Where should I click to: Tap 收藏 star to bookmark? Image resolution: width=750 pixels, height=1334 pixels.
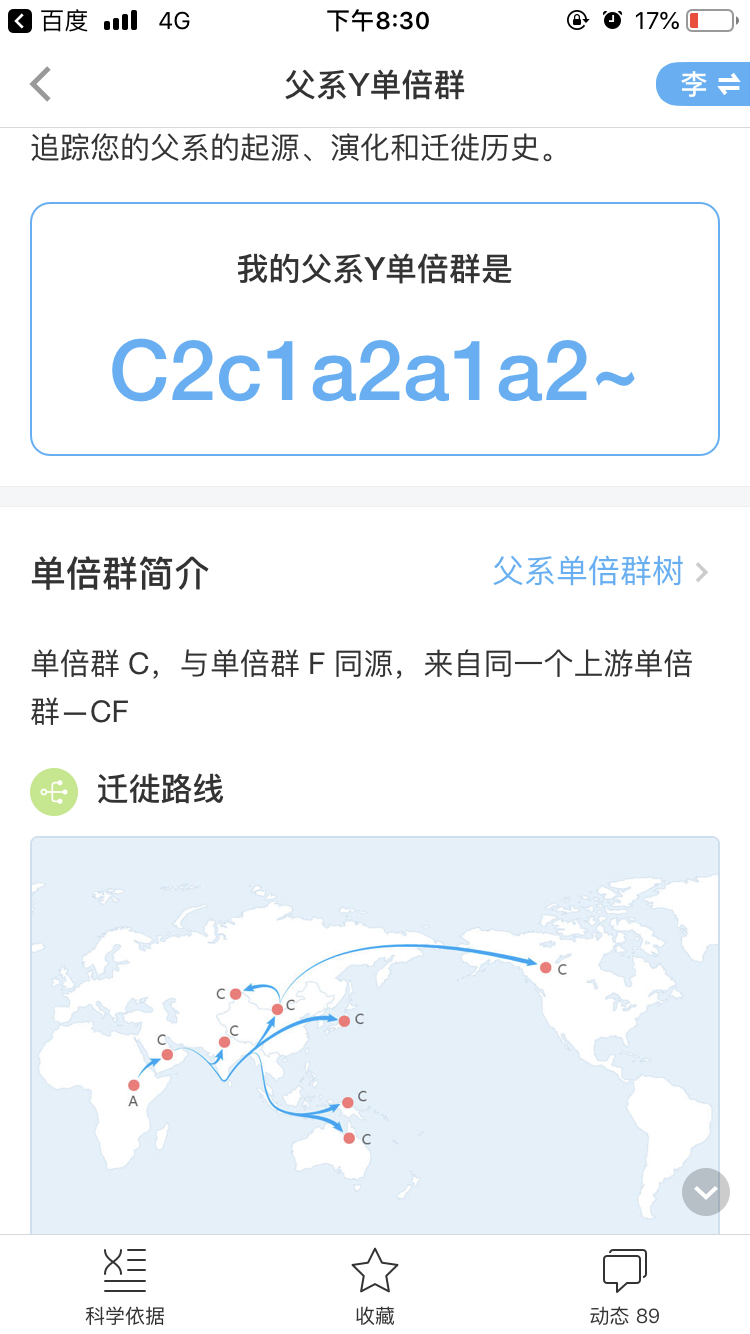(375, 1286)
